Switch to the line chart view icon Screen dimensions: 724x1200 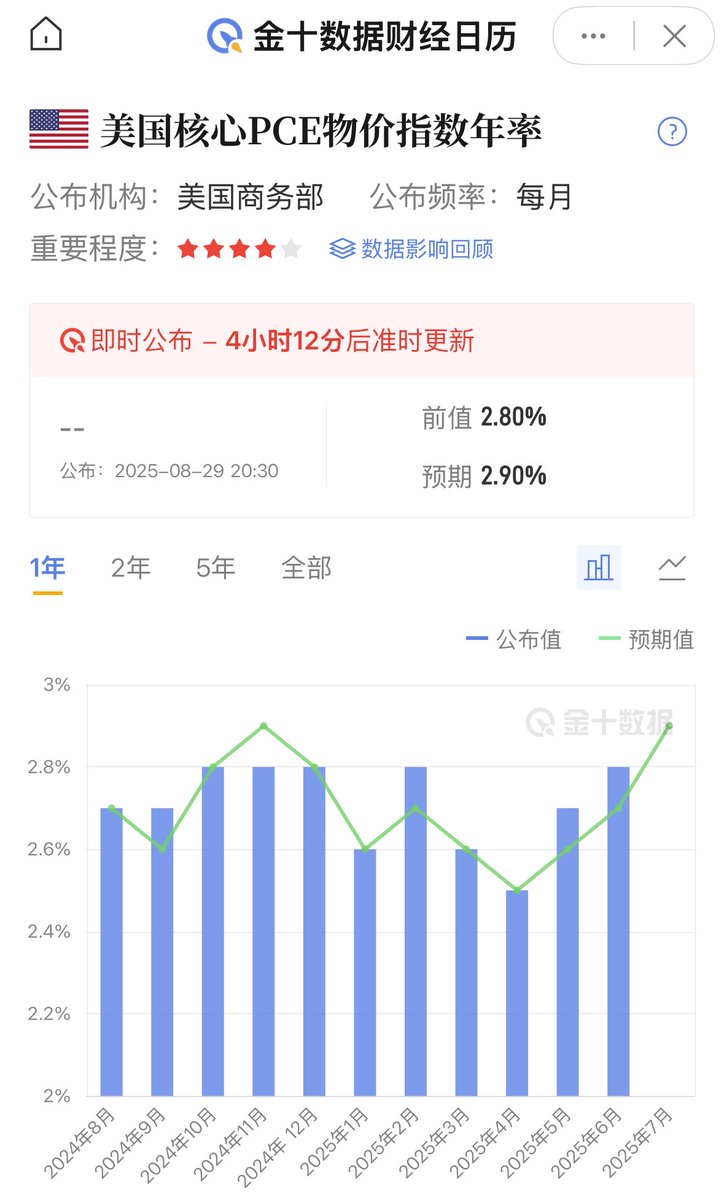point(672,568)
